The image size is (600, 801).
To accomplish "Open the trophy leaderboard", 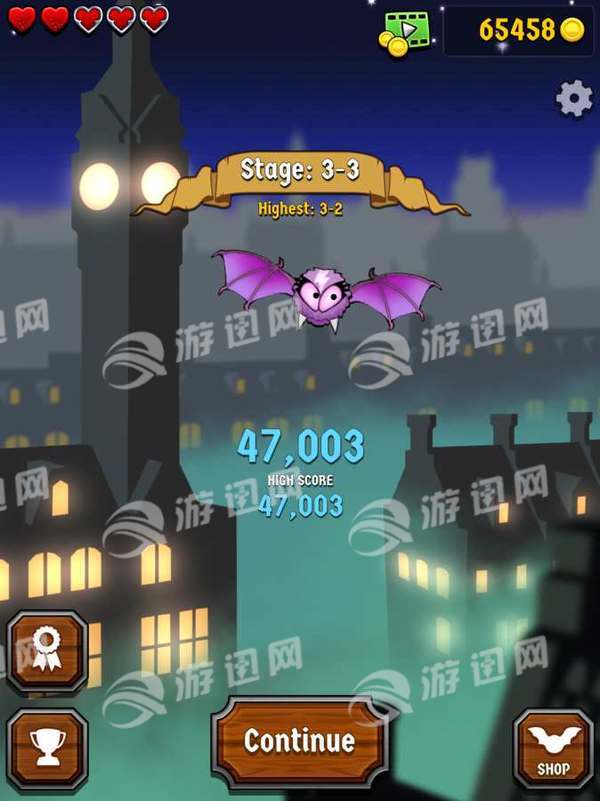I will (47, 748).
